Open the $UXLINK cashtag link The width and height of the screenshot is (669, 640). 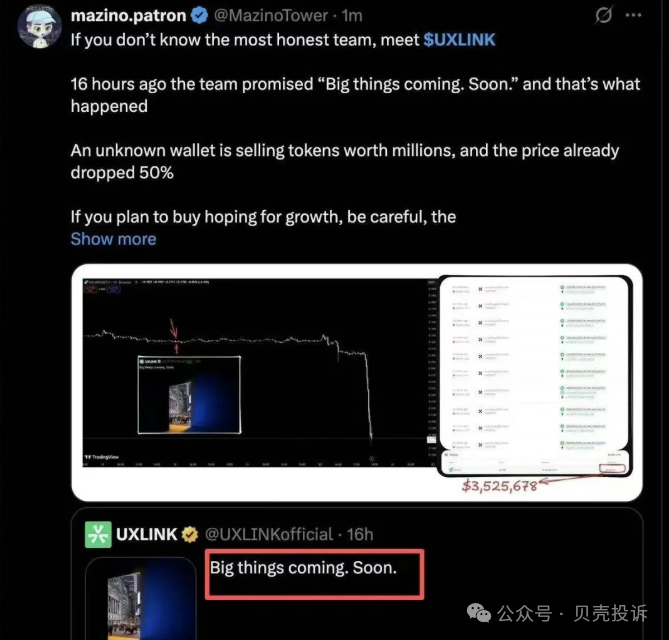tap(460, 41)
